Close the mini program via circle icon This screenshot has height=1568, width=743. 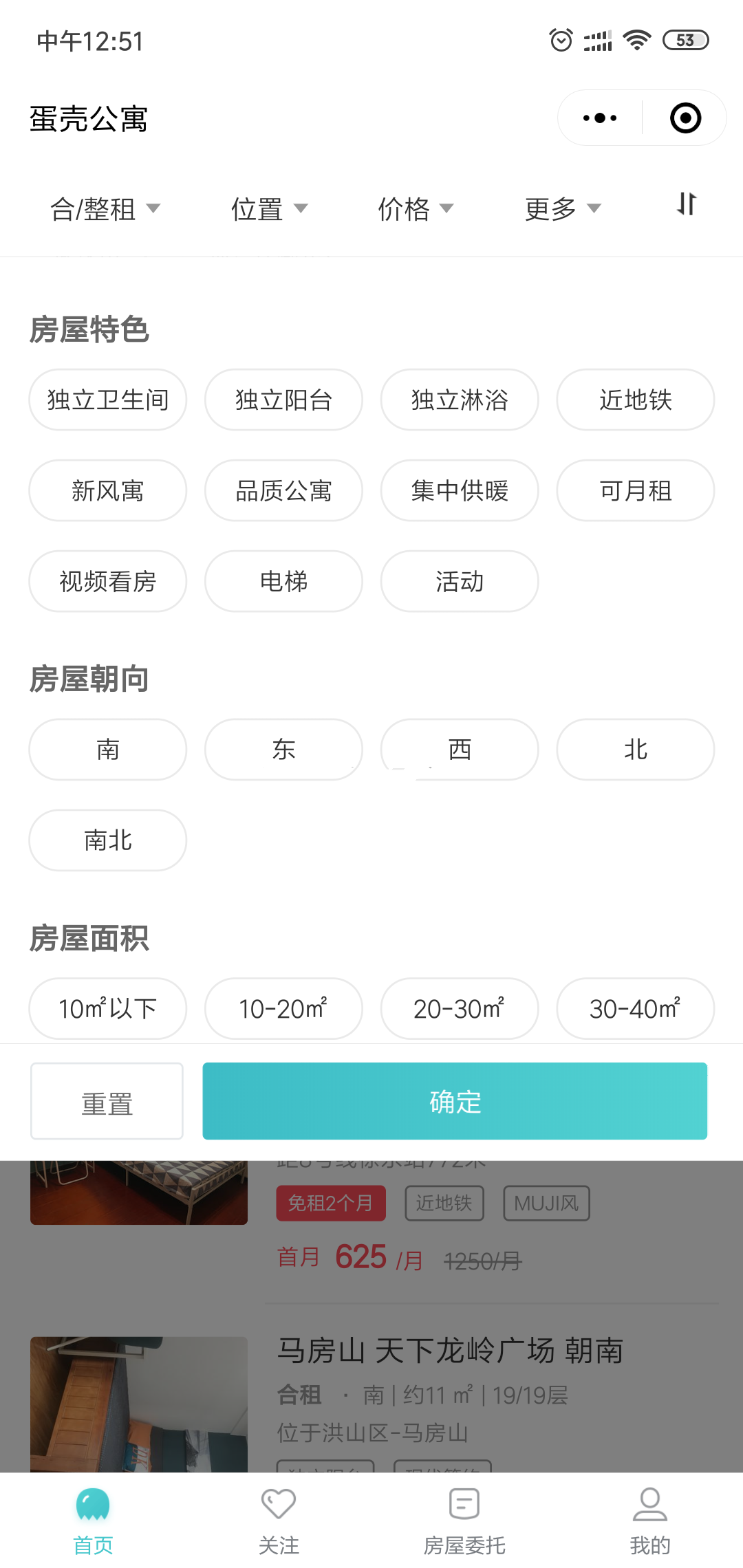pos(685,118)
